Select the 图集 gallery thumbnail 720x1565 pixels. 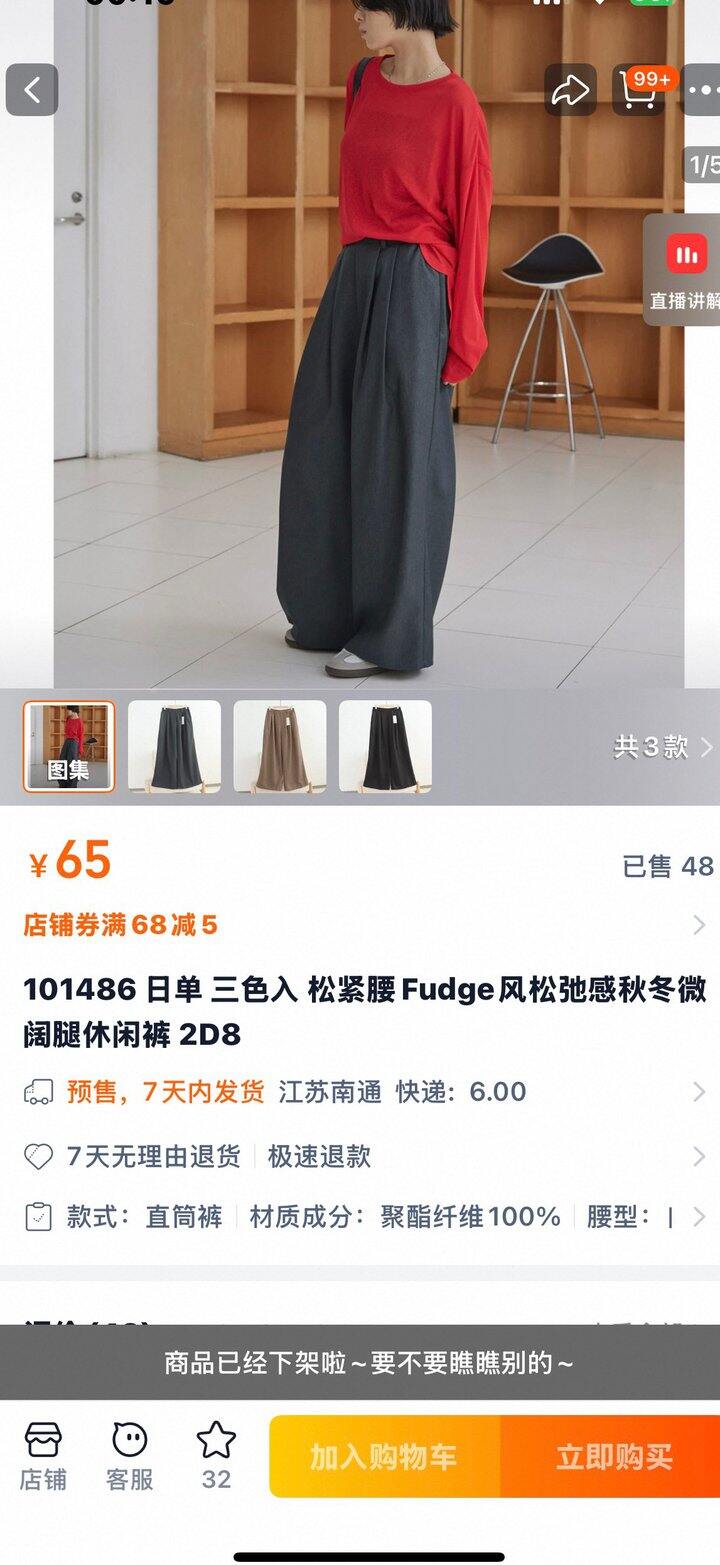point(69,746)
